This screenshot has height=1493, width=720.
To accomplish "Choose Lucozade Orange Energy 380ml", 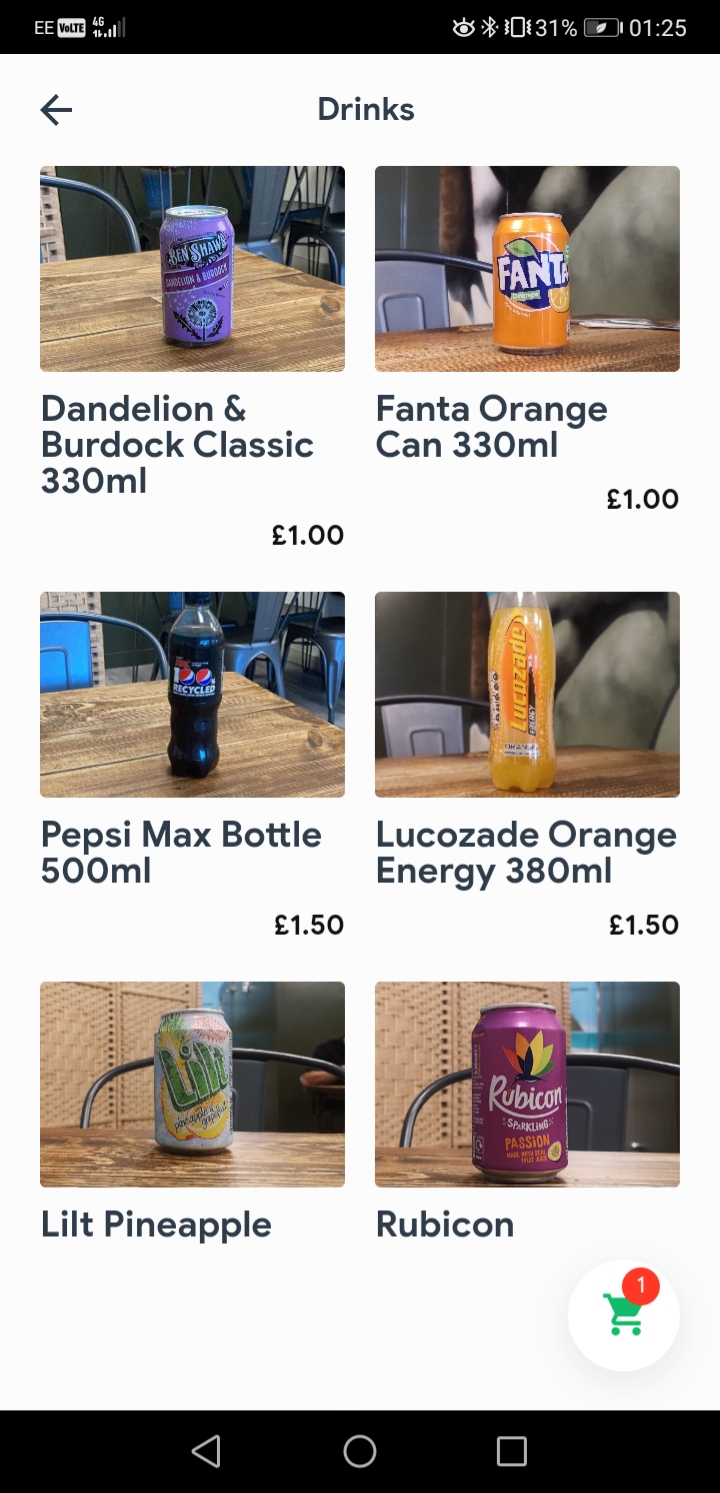I will (x=527, y=766).
